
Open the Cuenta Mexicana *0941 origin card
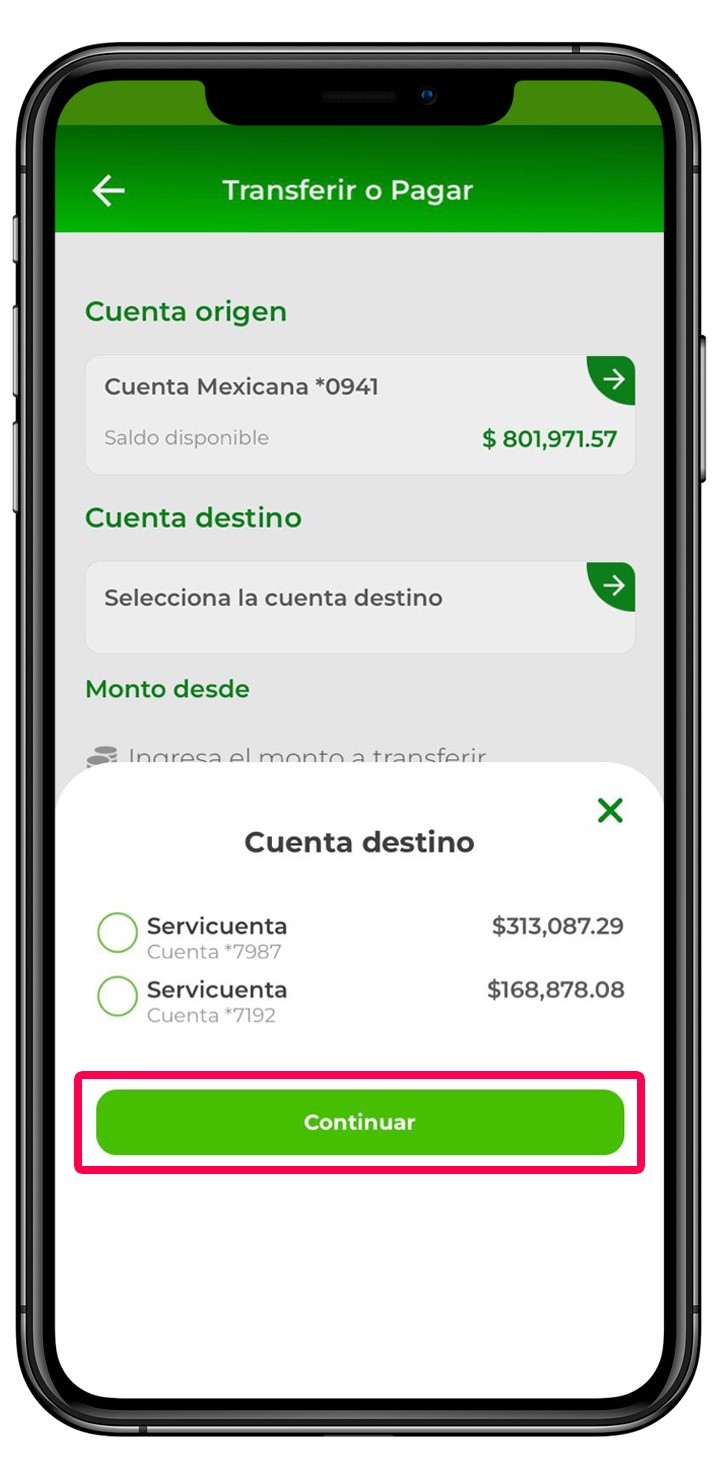pos(360,414)
